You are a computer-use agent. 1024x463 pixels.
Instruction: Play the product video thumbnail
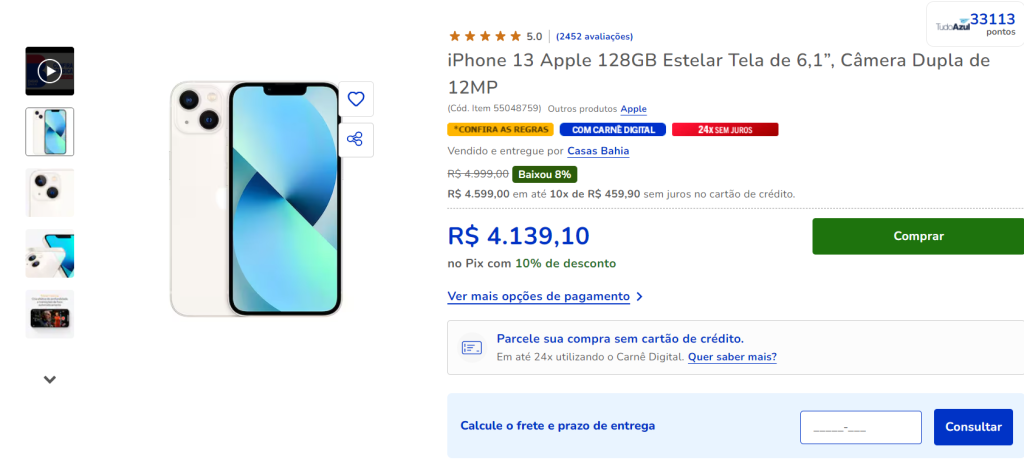tap(50, 71)
